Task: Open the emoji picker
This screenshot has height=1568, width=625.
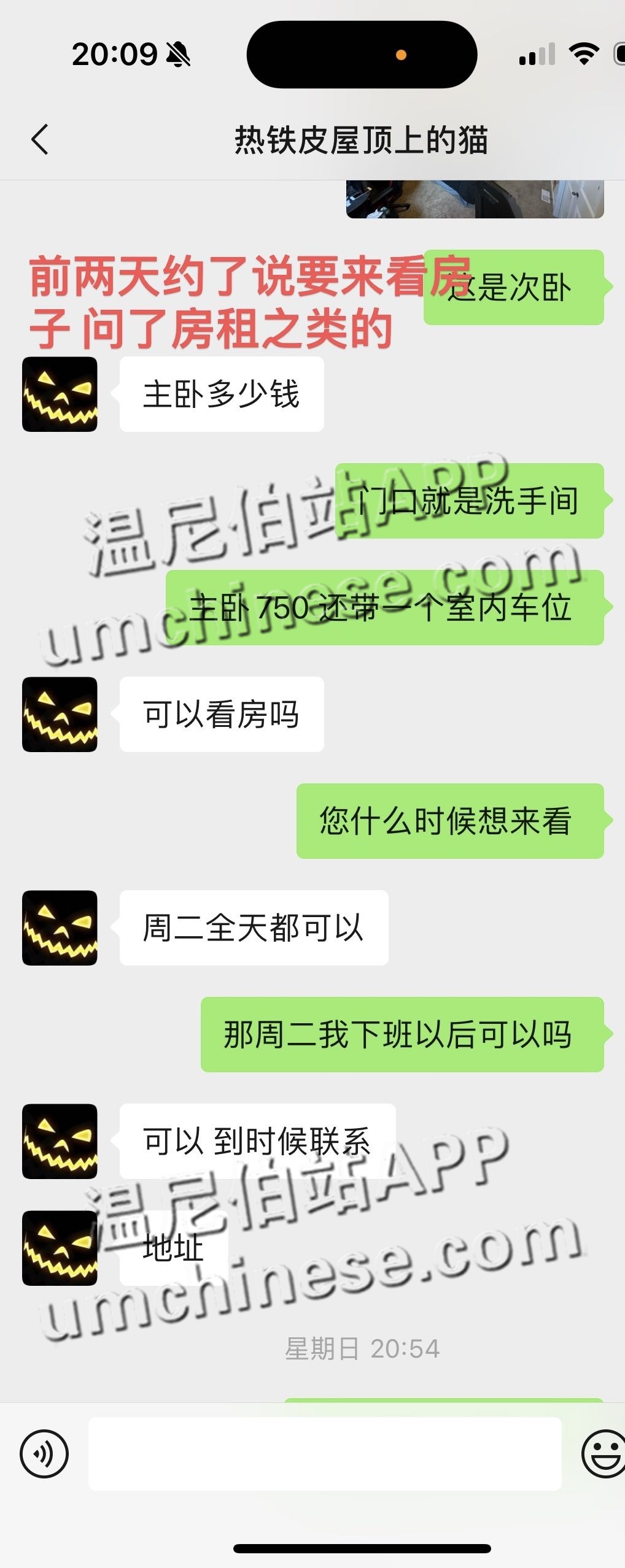Action: pyautogui.click(x=604, y=1453)
